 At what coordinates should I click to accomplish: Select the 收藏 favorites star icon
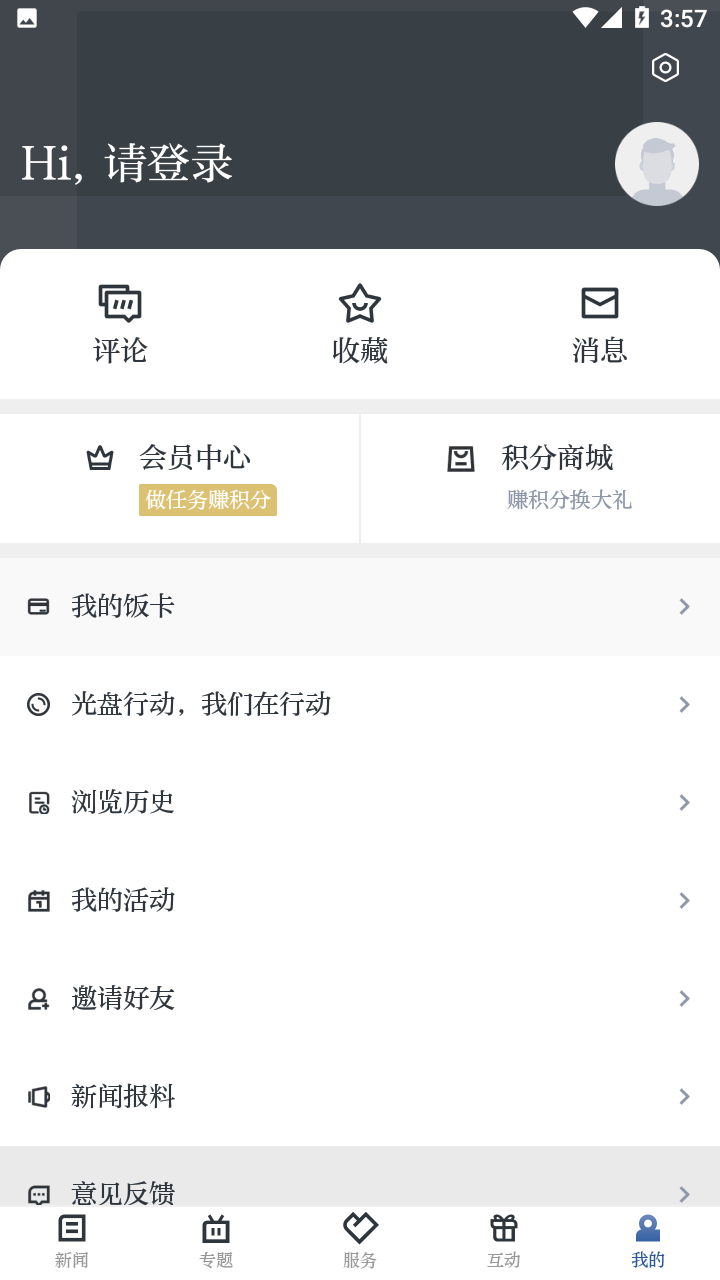(360, 303)
